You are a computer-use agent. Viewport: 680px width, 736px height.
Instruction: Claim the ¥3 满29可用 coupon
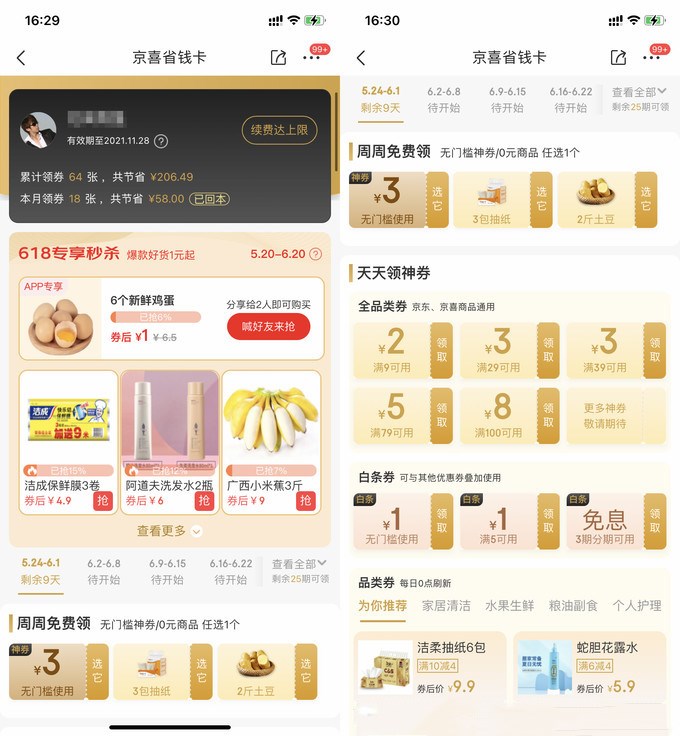coord(548,350)
